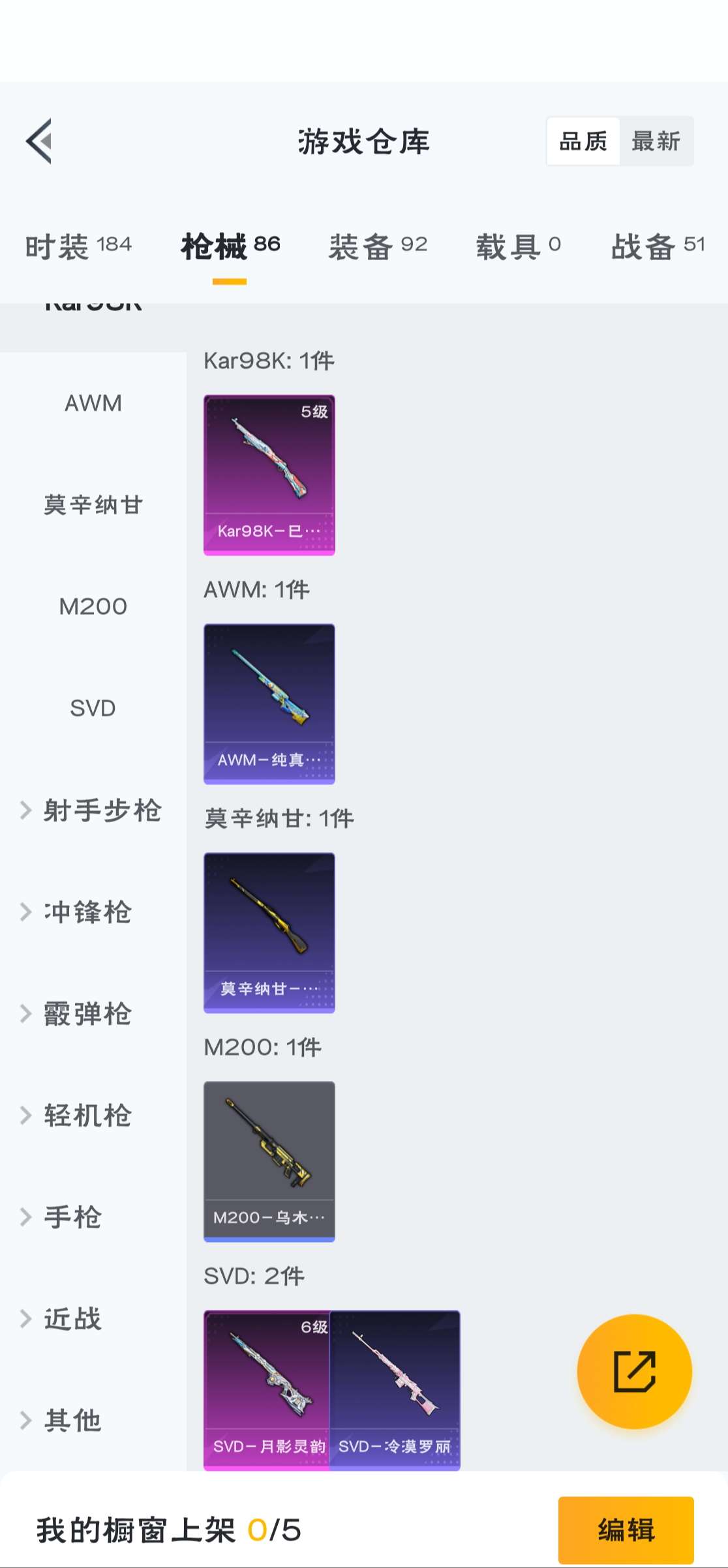The image size is (728, 1568).
Task: Open the 载具 tab
Action: click(519, 246)
